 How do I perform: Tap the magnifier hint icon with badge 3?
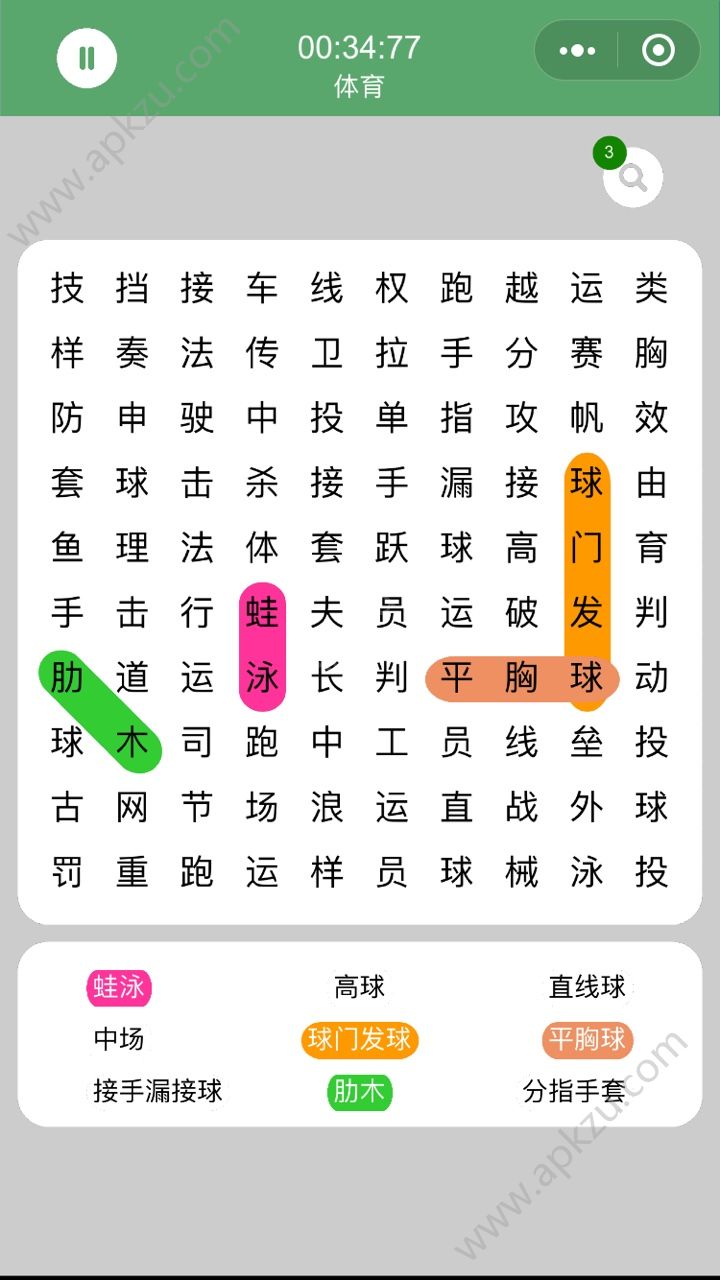point(633,176)
